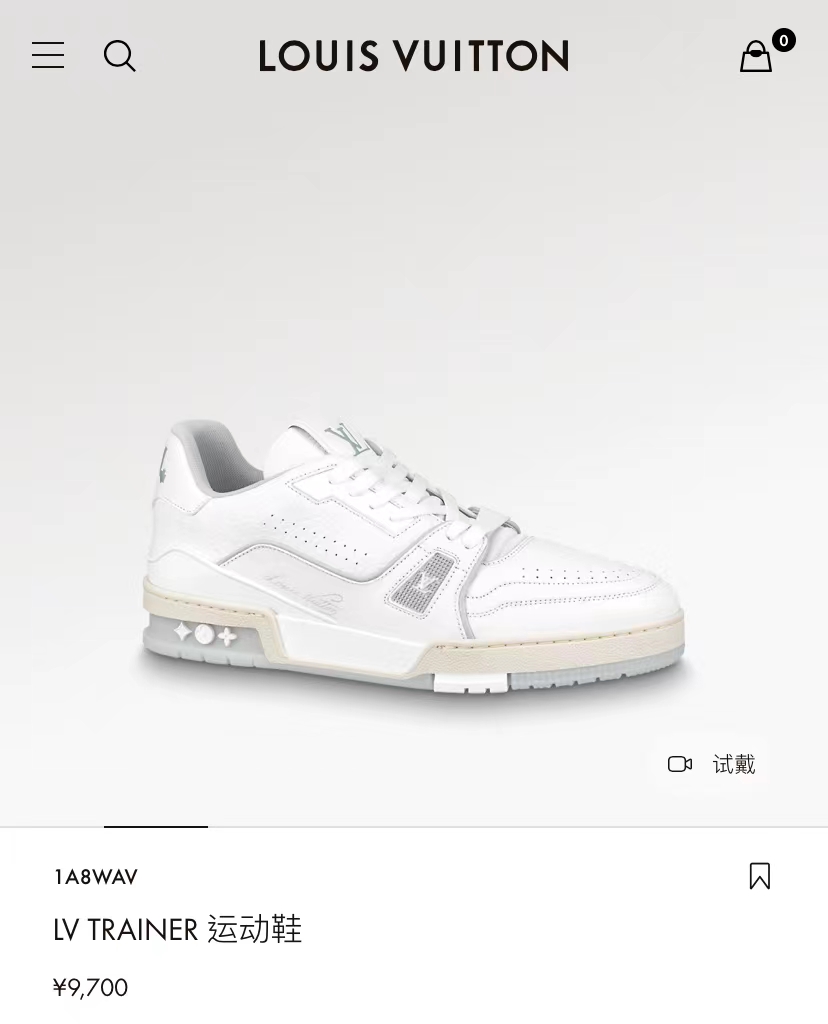Open the shopping bag
828x1024 pixels.
[x=757, y=56]
